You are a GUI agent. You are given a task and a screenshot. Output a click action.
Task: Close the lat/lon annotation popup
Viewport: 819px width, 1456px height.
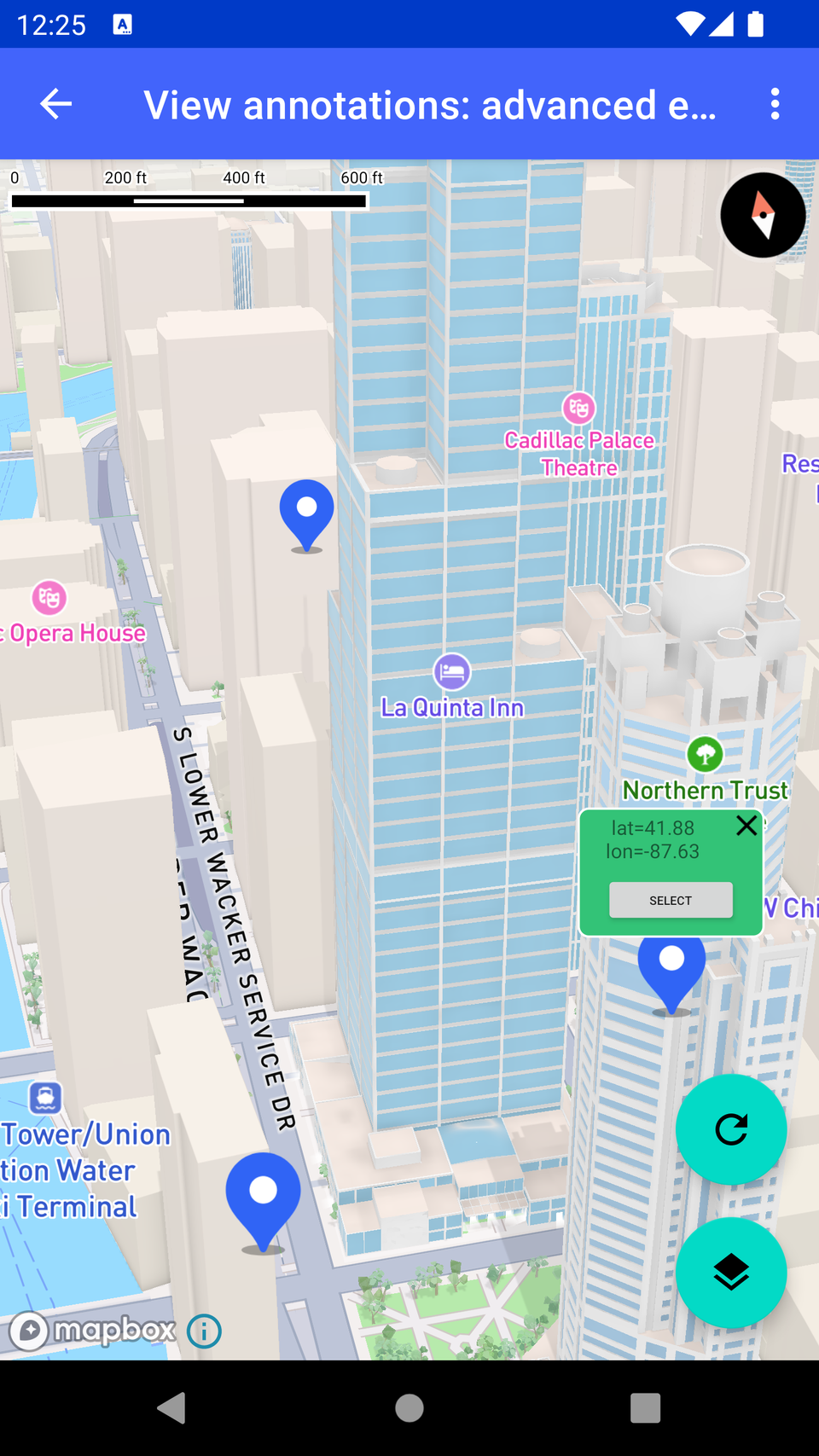746,825
